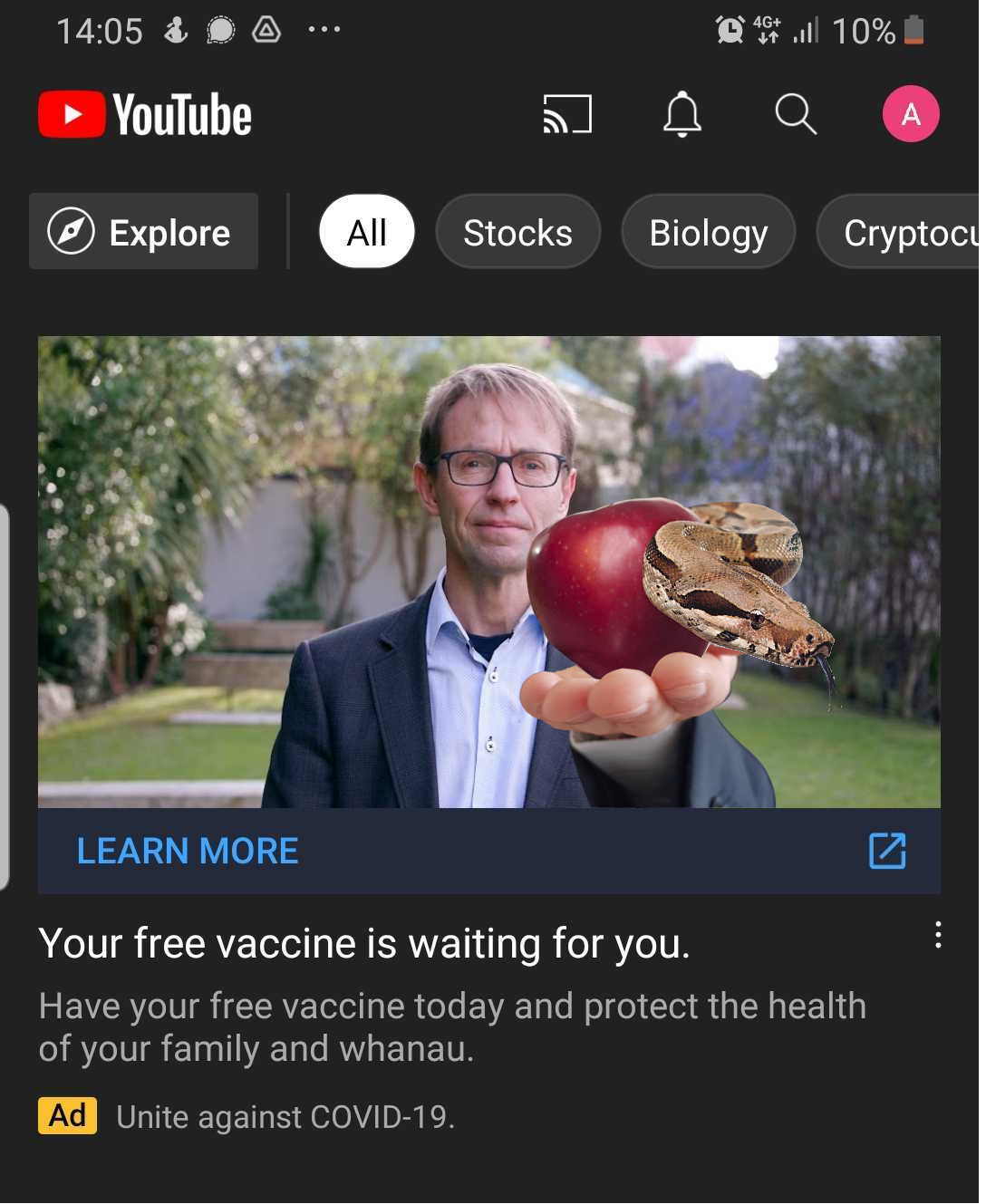This screenshot has height=1204, width=986.
Task: Open the notifications bell
Action: [x=681, y=114]
